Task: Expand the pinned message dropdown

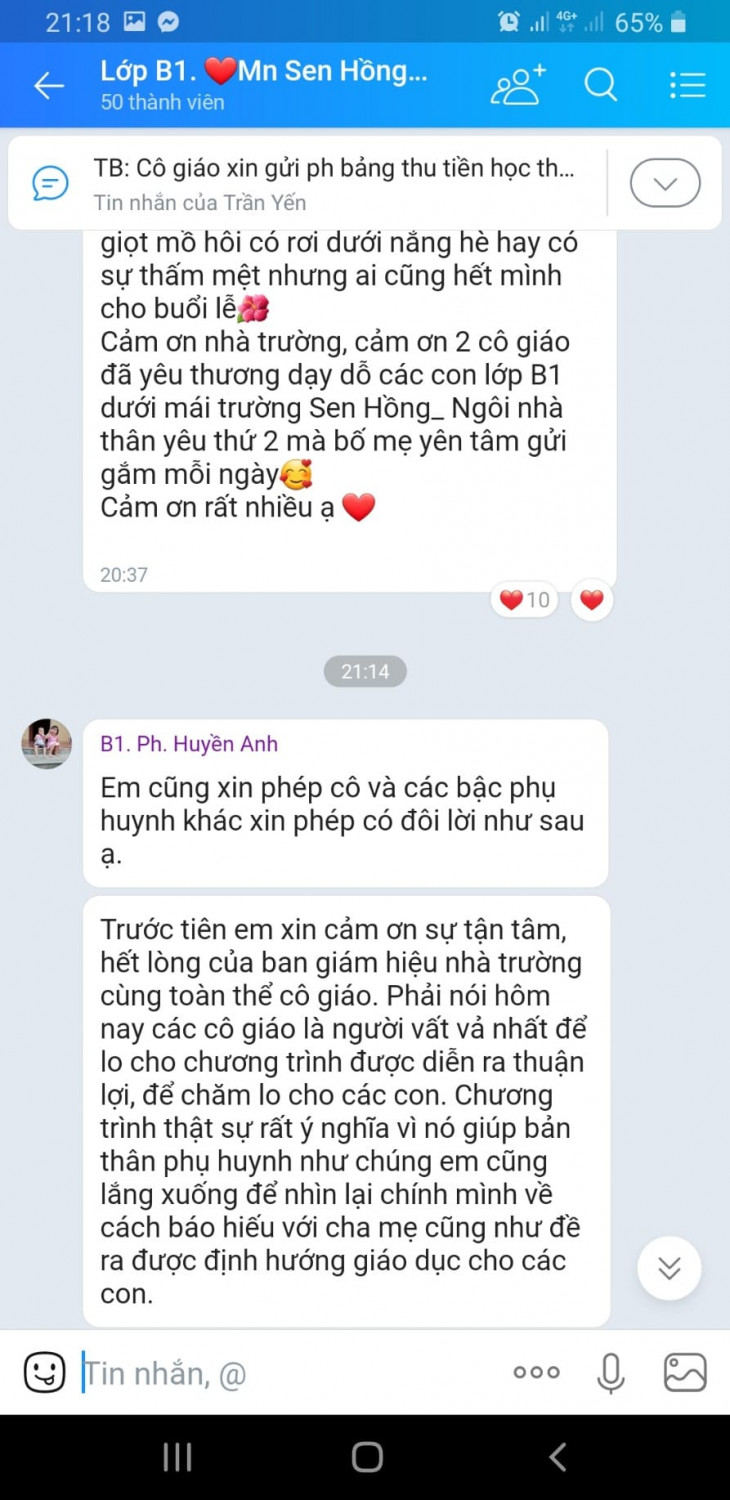Action: pos(664,184)
